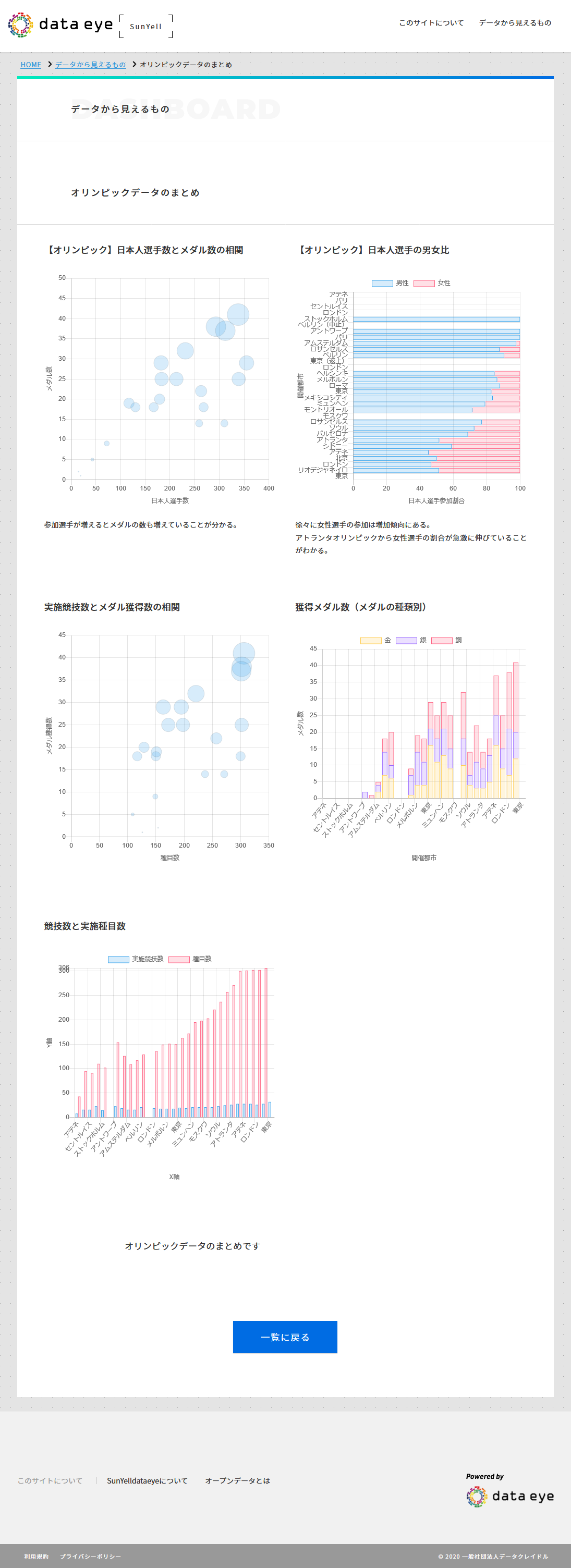Open the data eye SunYell home logo

pos(91,25)
